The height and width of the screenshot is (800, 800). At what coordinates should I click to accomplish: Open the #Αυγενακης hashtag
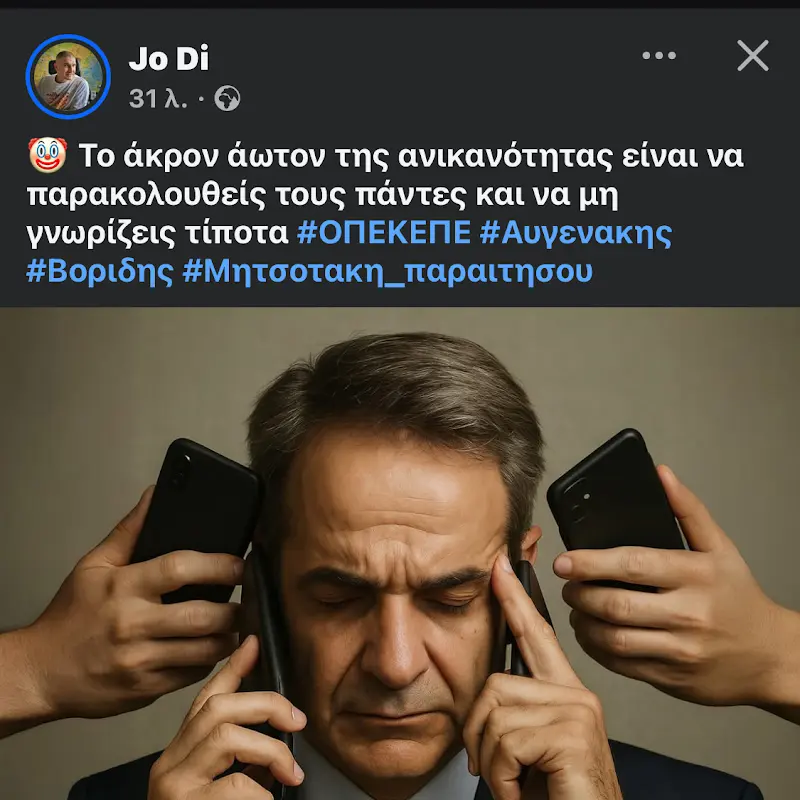[x=575, y=233]
